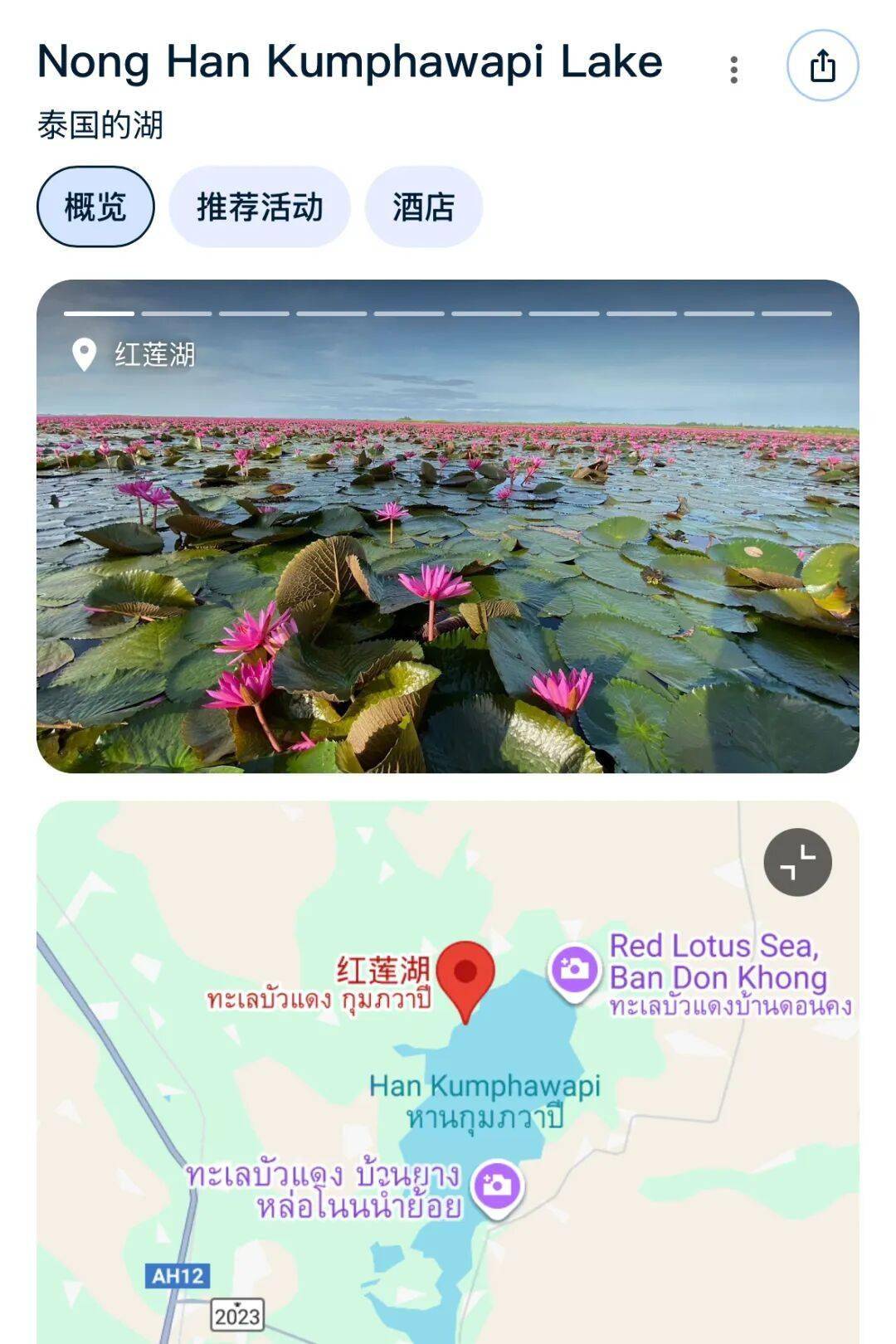Switch to the 推荐活动 tab
896x1344 pixels.
[x=260, y=207]
